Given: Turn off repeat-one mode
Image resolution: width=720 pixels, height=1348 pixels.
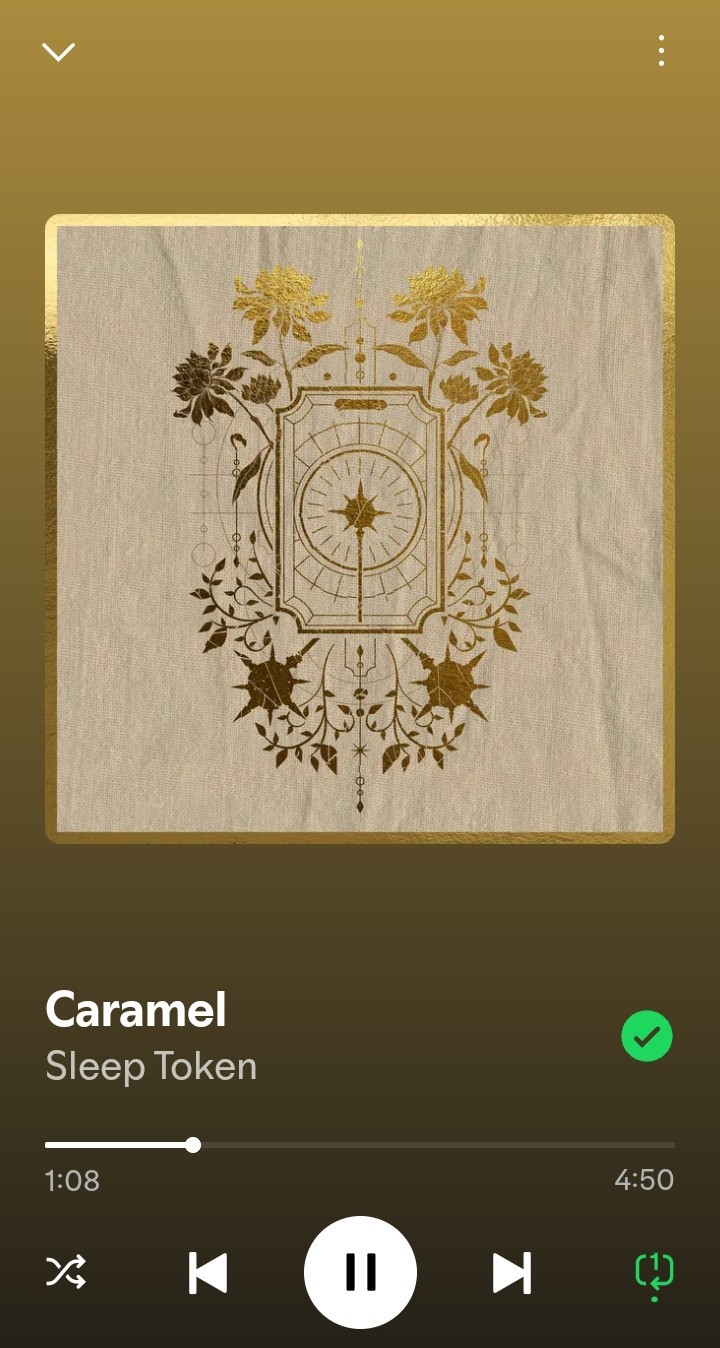Looking at the screenshot, I should click(x=654, y=1272).
